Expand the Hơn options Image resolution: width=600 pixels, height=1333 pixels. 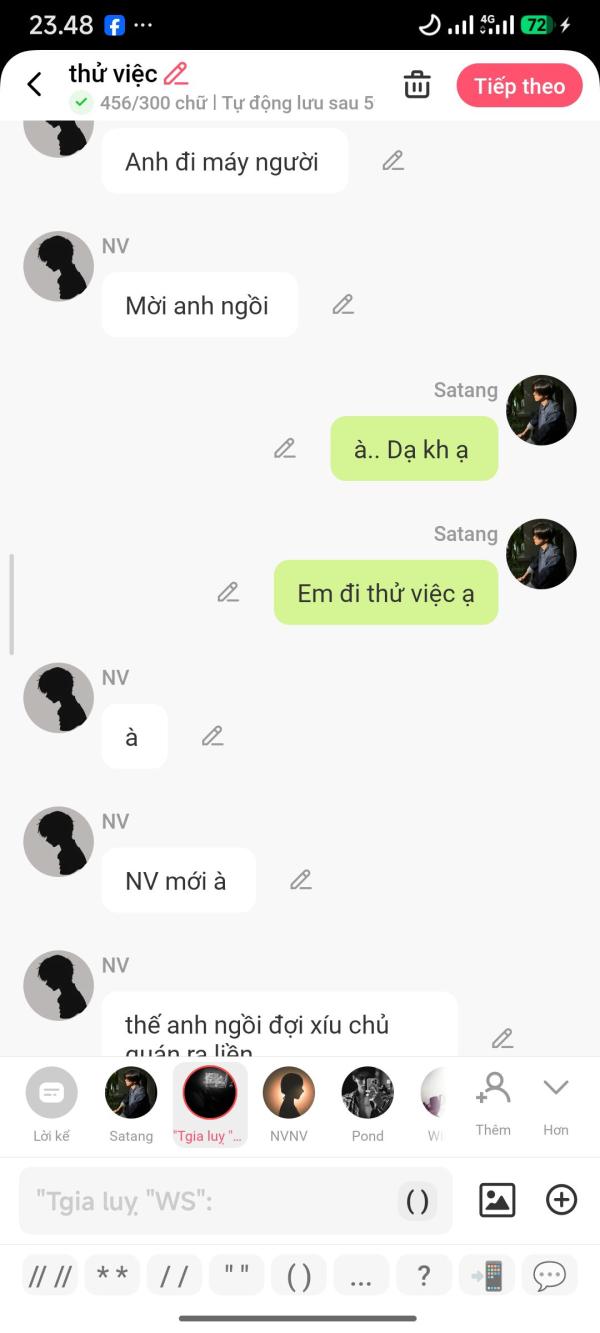[x=556, y=1104]
